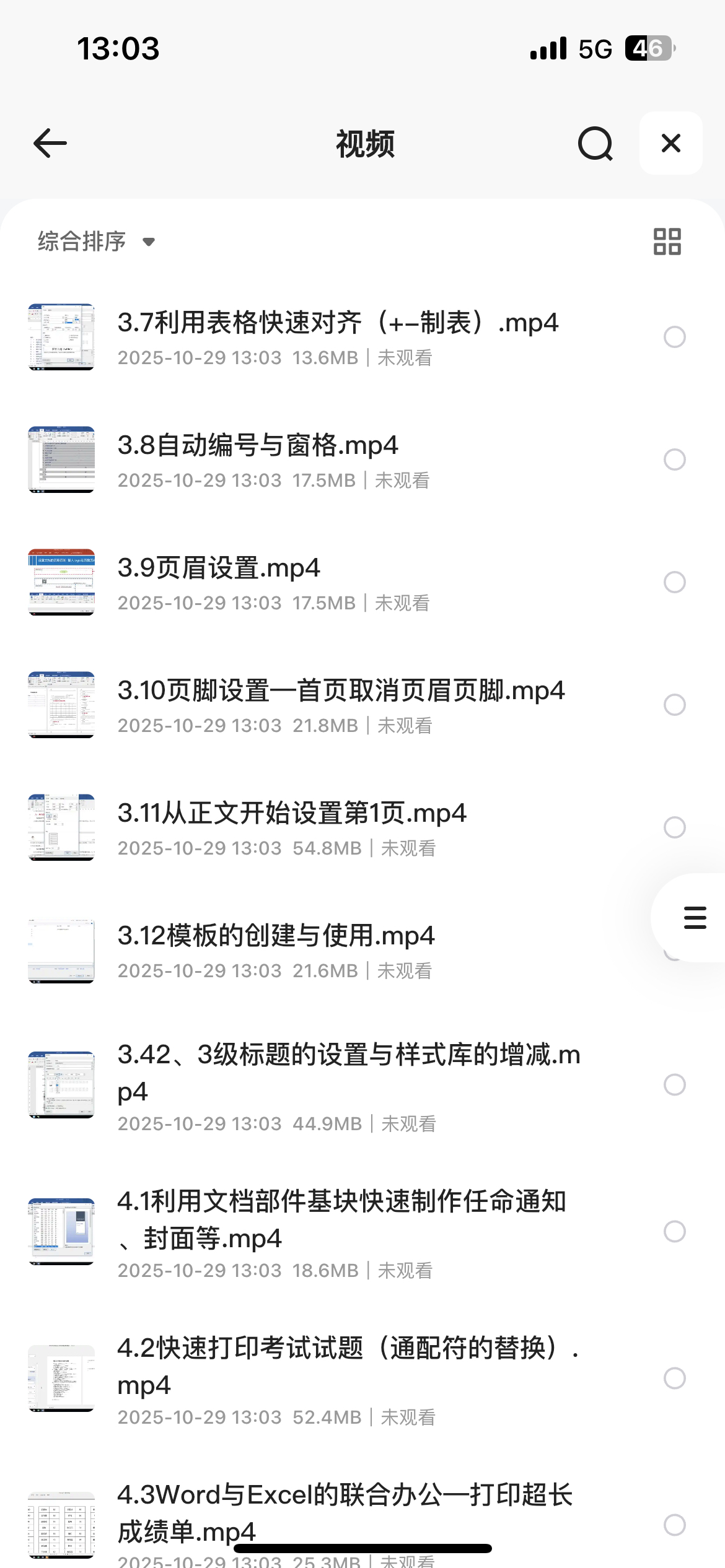Open video 3.7利用表格快速对齐
This screenshot has width=725, height=1568.
coord(338,323)
